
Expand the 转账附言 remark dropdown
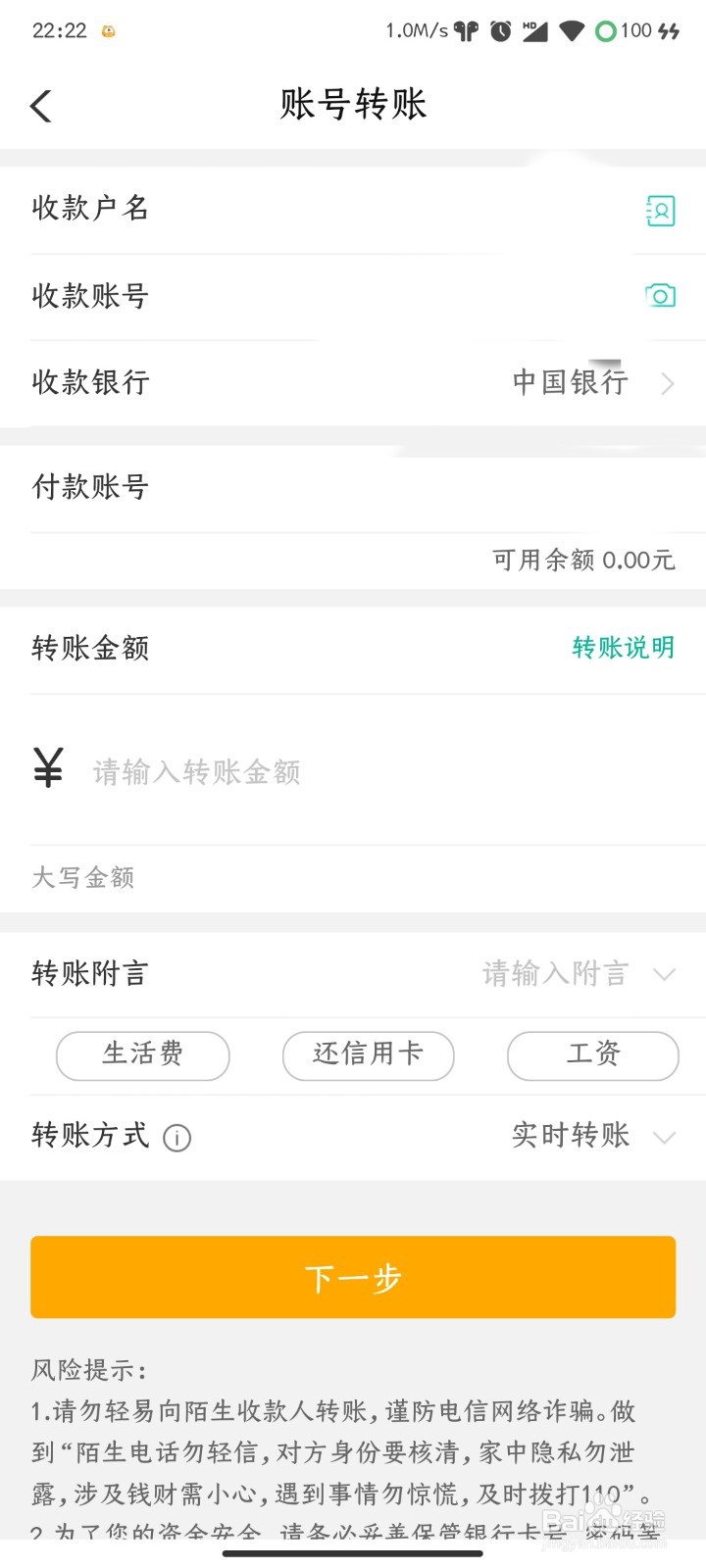pos(664,974)
